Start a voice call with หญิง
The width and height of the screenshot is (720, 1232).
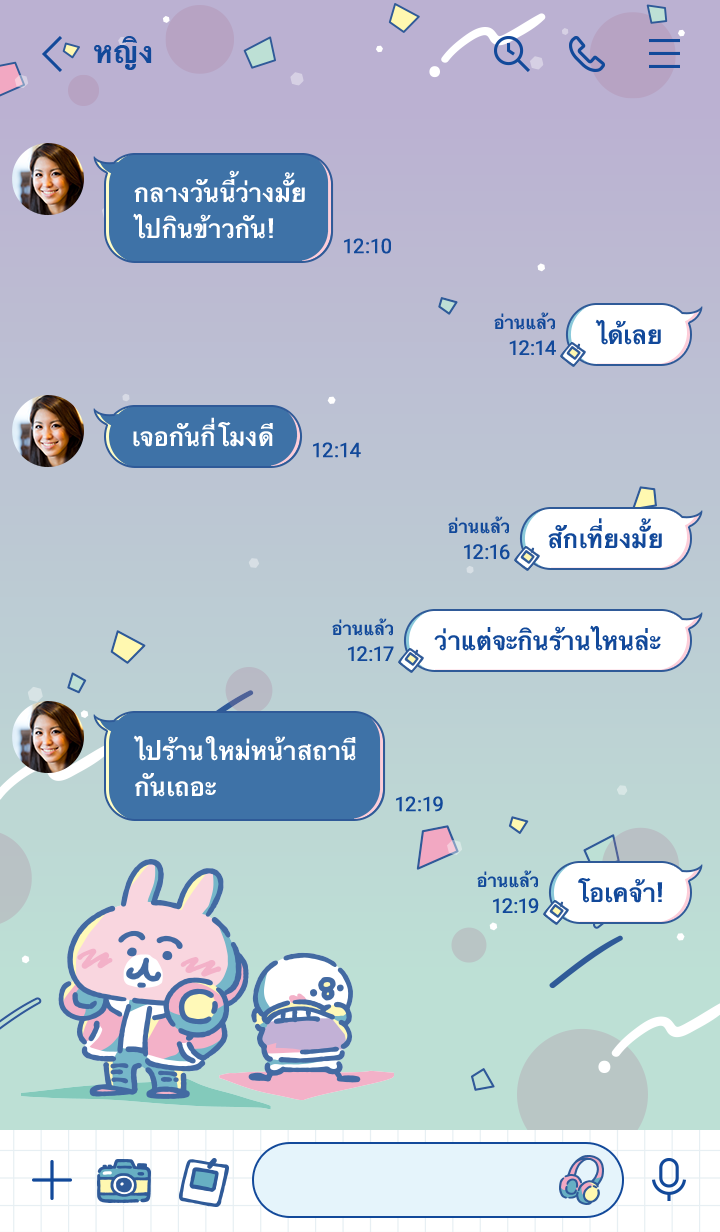tap(587, 53)
